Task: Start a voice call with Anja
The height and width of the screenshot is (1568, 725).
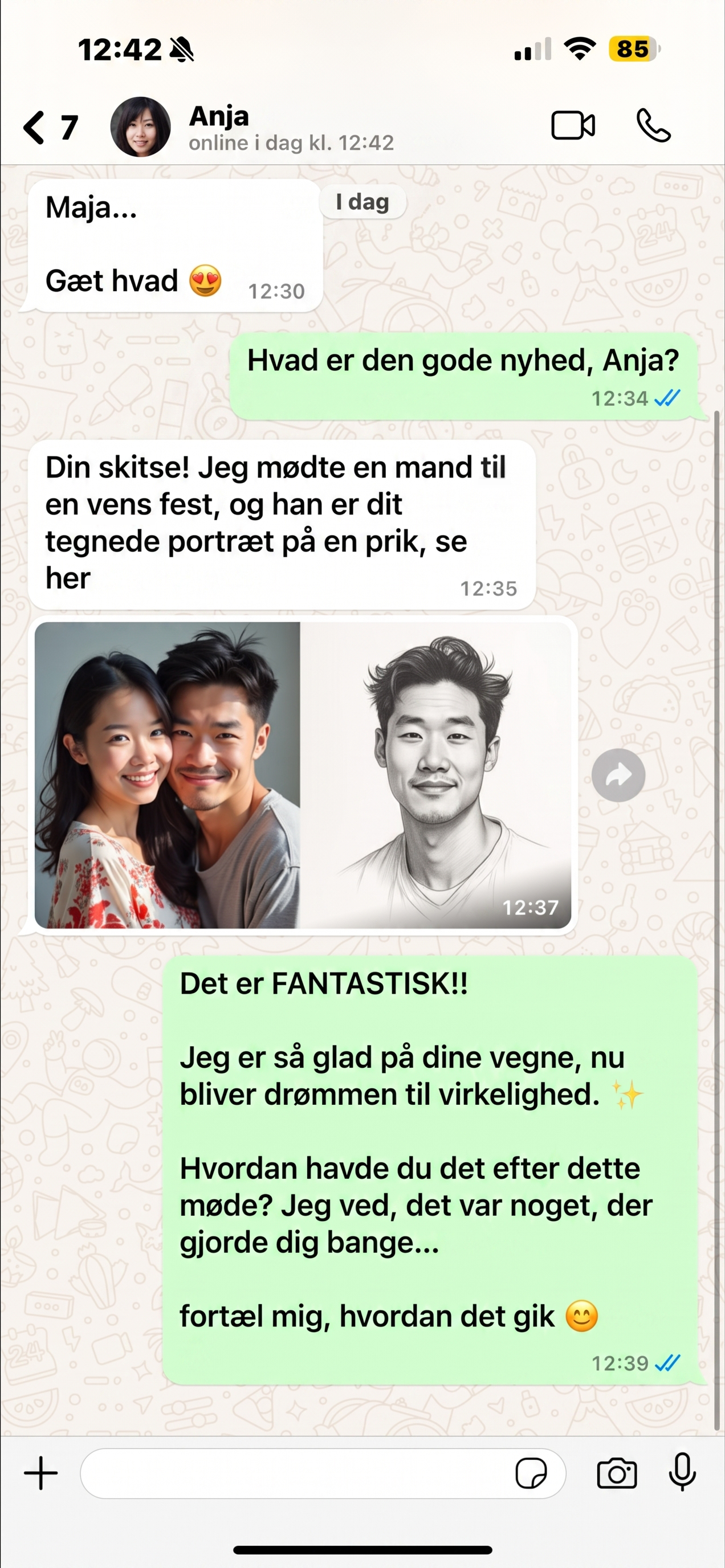Action: (x=653, y=126)
